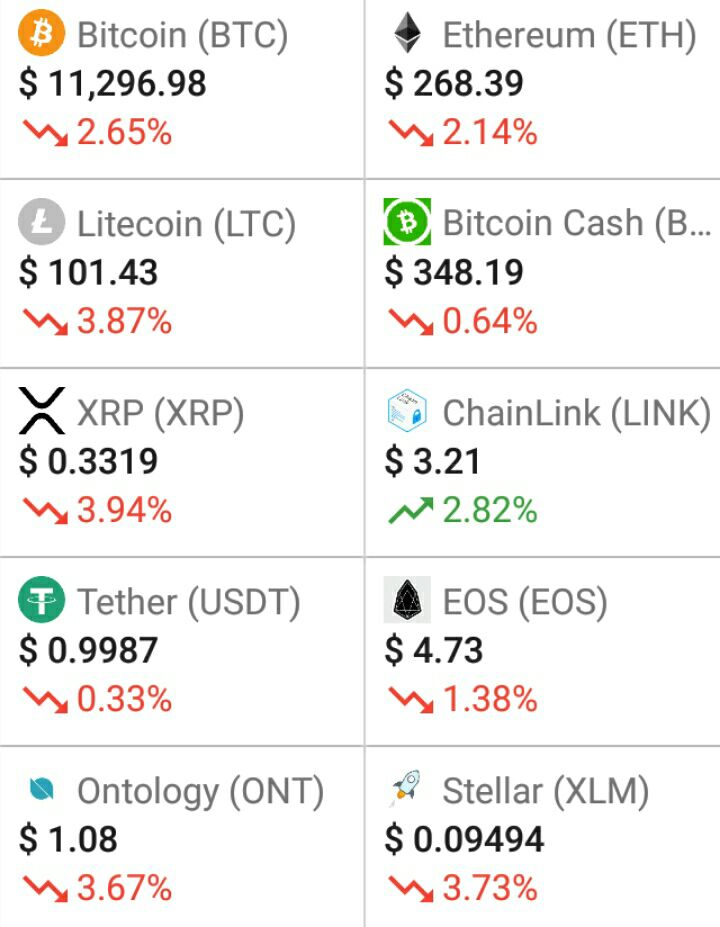Select the EOS (EOS) tile
720x927 pixels.
tap(542, 650)
